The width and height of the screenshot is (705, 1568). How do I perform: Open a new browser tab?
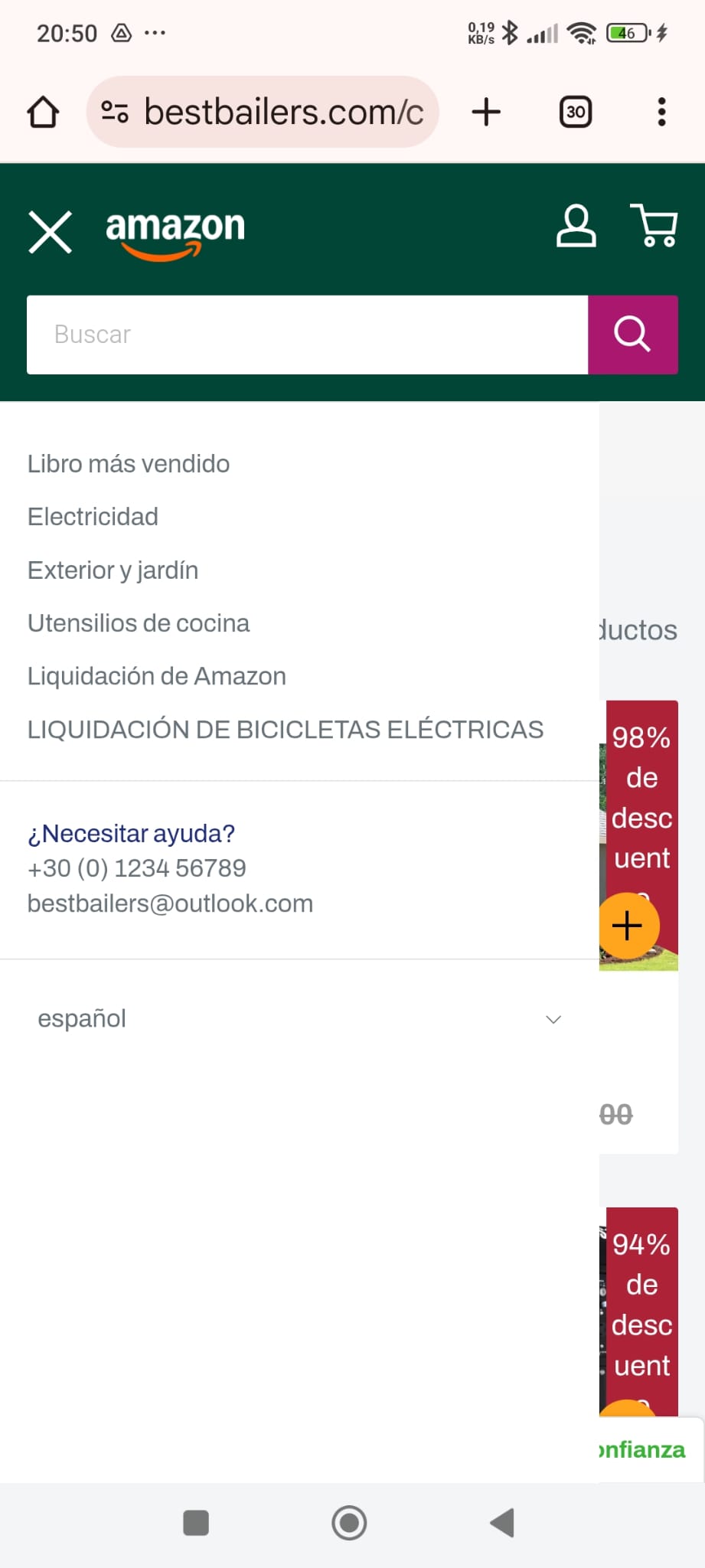[x=486, y=113]
